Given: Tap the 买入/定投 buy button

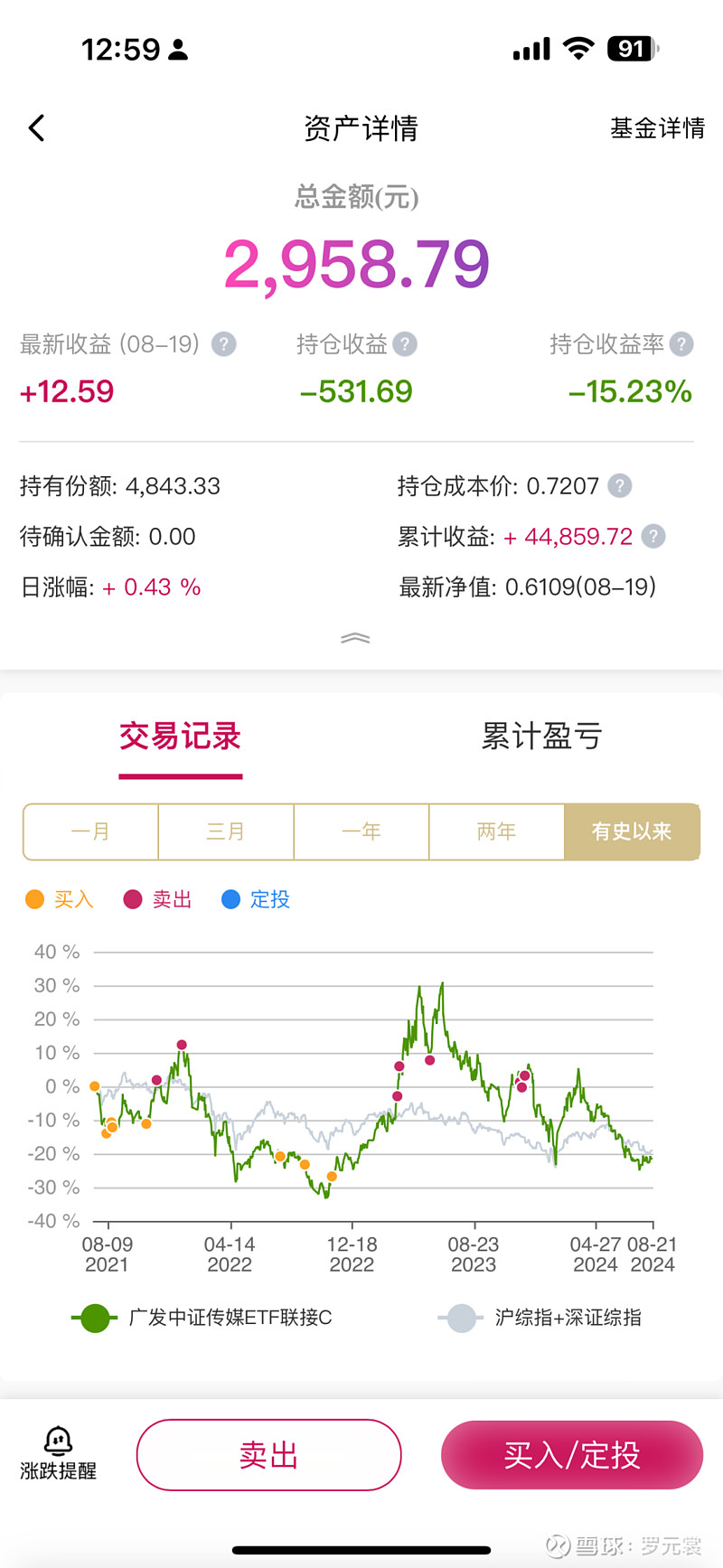Looking at the screenshot, I should pyautogui.click(x=572, y=1455).
